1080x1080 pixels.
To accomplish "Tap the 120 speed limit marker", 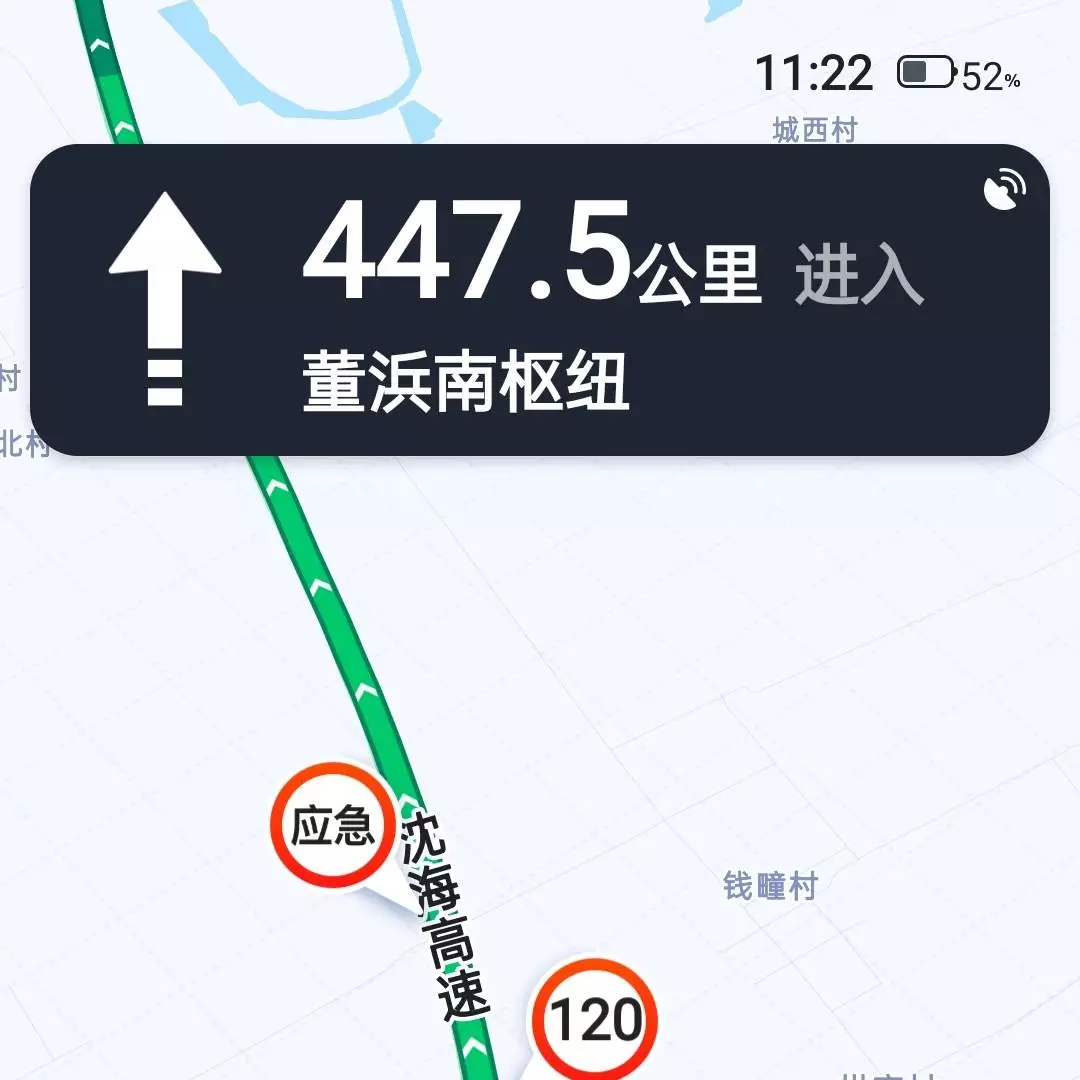I will tap(596, 1019).
